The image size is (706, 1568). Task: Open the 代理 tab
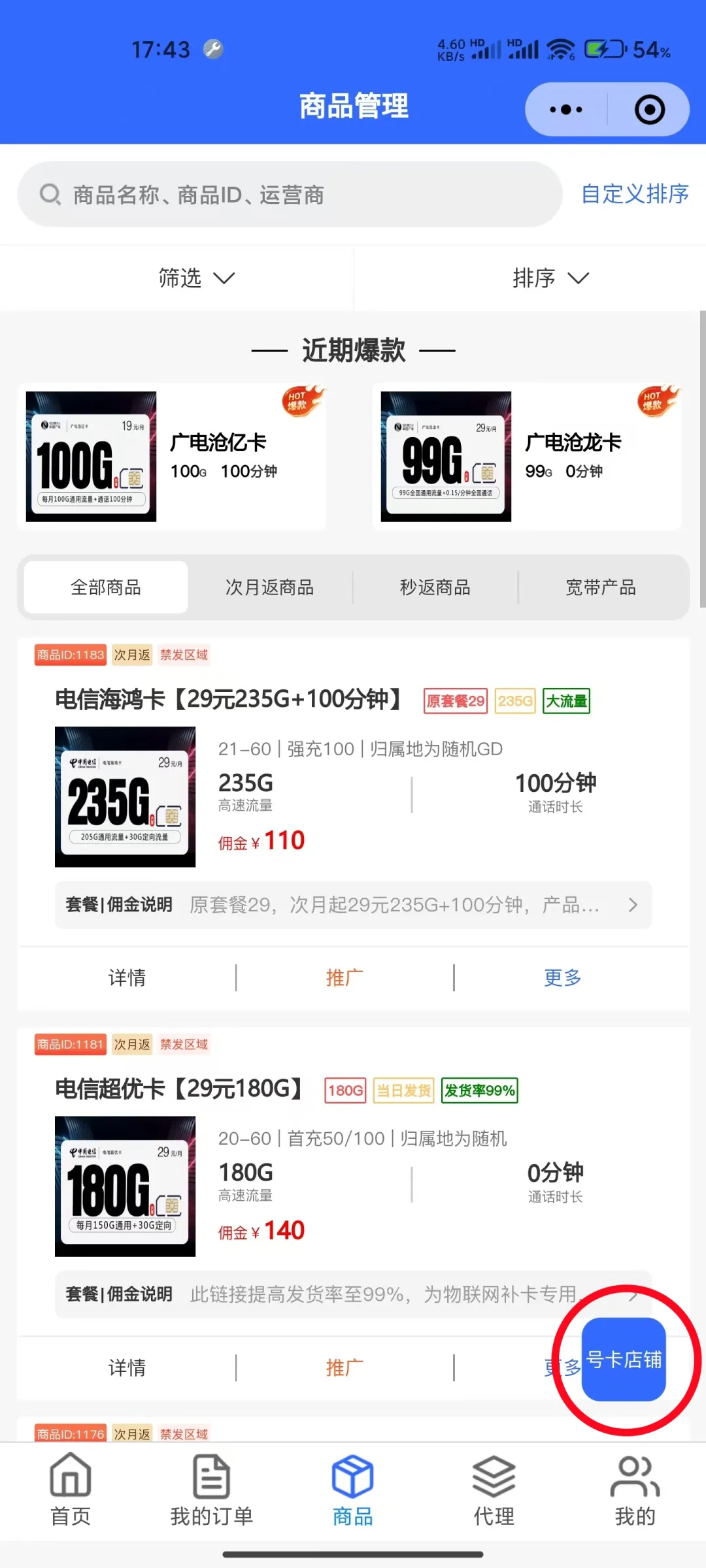[494, 1490]
